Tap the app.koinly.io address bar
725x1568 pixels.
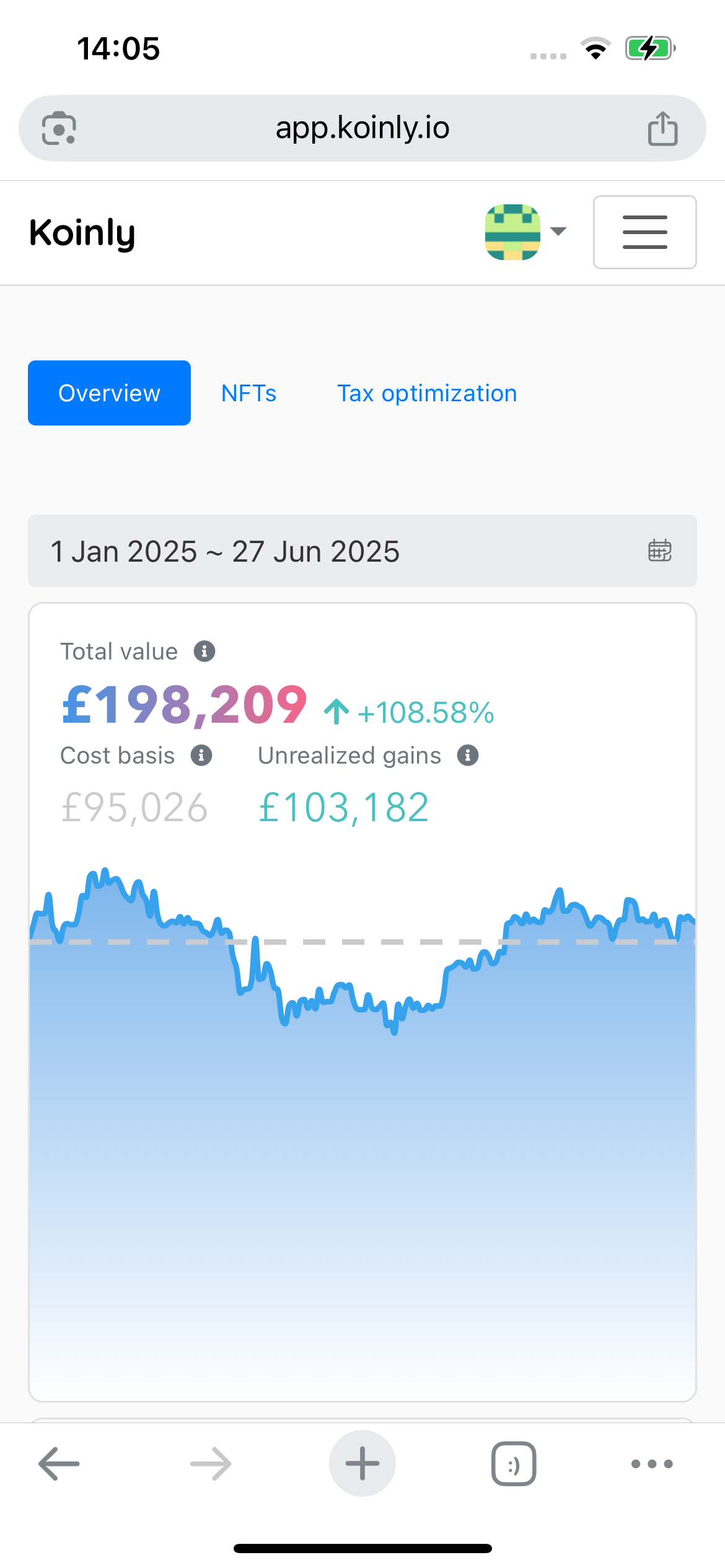click(x=362, y=128)
